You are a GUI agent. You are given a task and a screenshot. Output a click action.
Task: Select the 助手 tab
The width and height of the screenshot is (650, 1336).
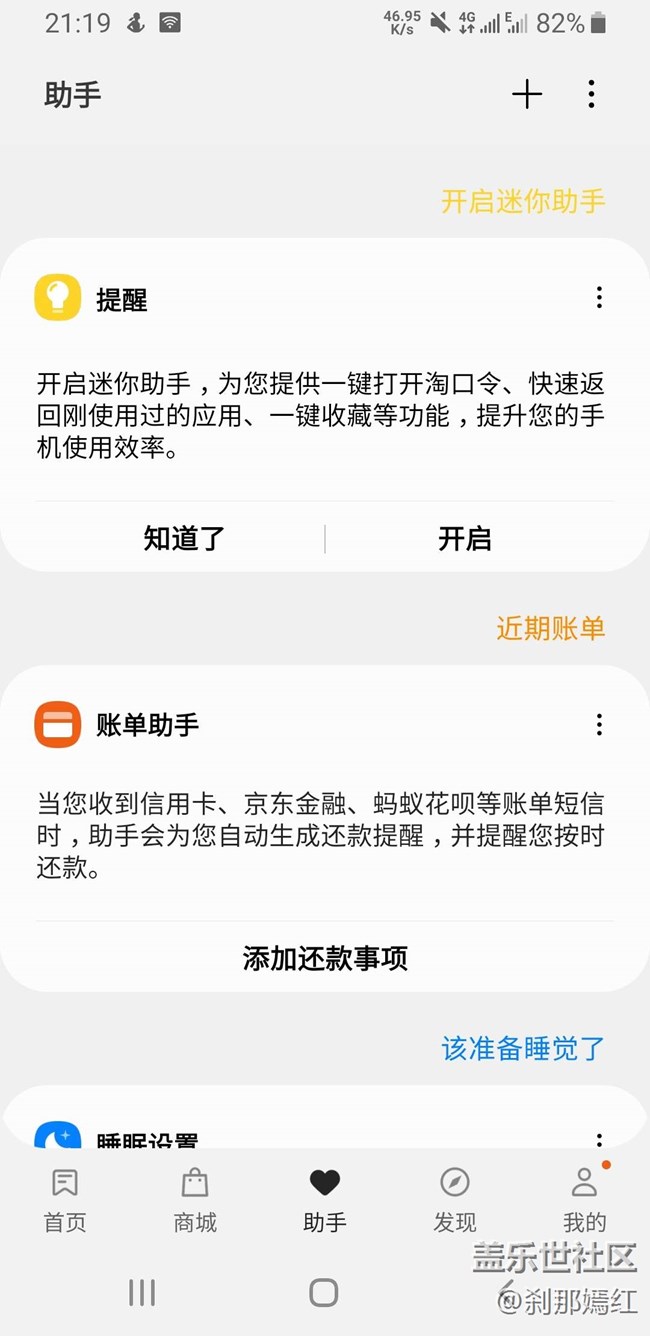coord(325,1200)
